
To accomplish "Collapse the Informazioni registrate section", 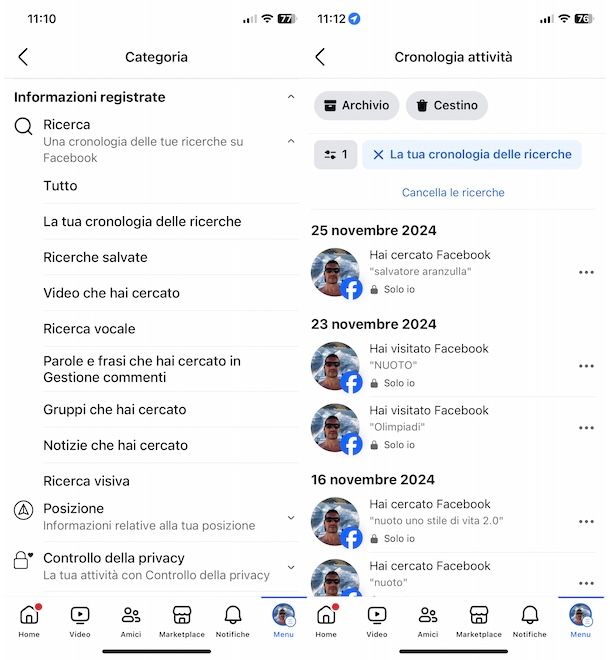I will (291, 97).
